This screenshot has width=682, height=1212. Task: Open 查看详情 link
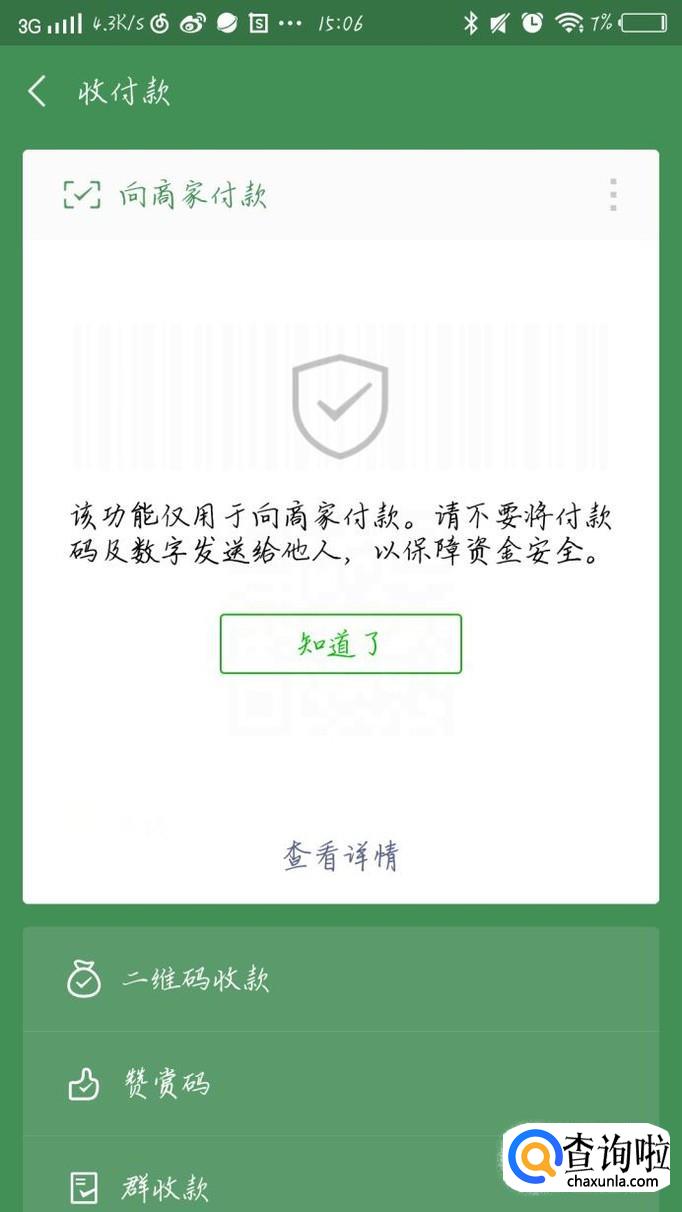pyautogui.click(x=340, y=856)
